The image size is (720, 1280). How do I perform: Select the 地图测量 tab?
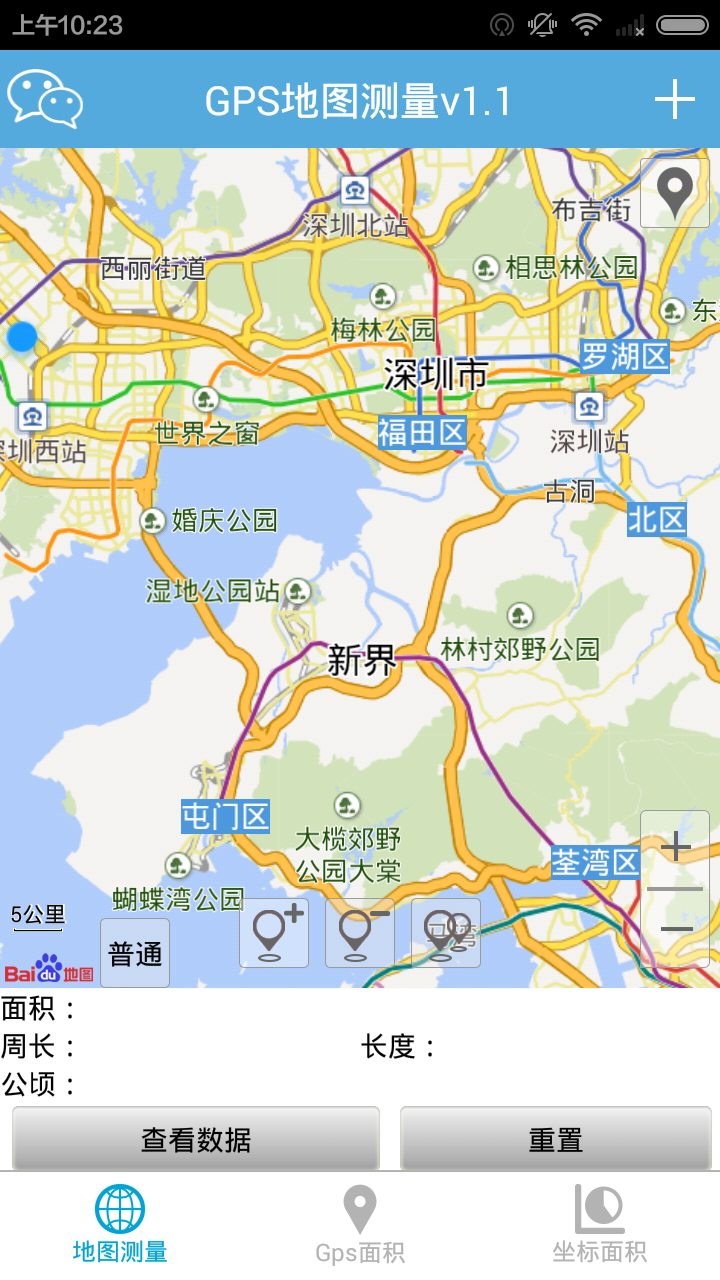click(x=120, y=1225)
